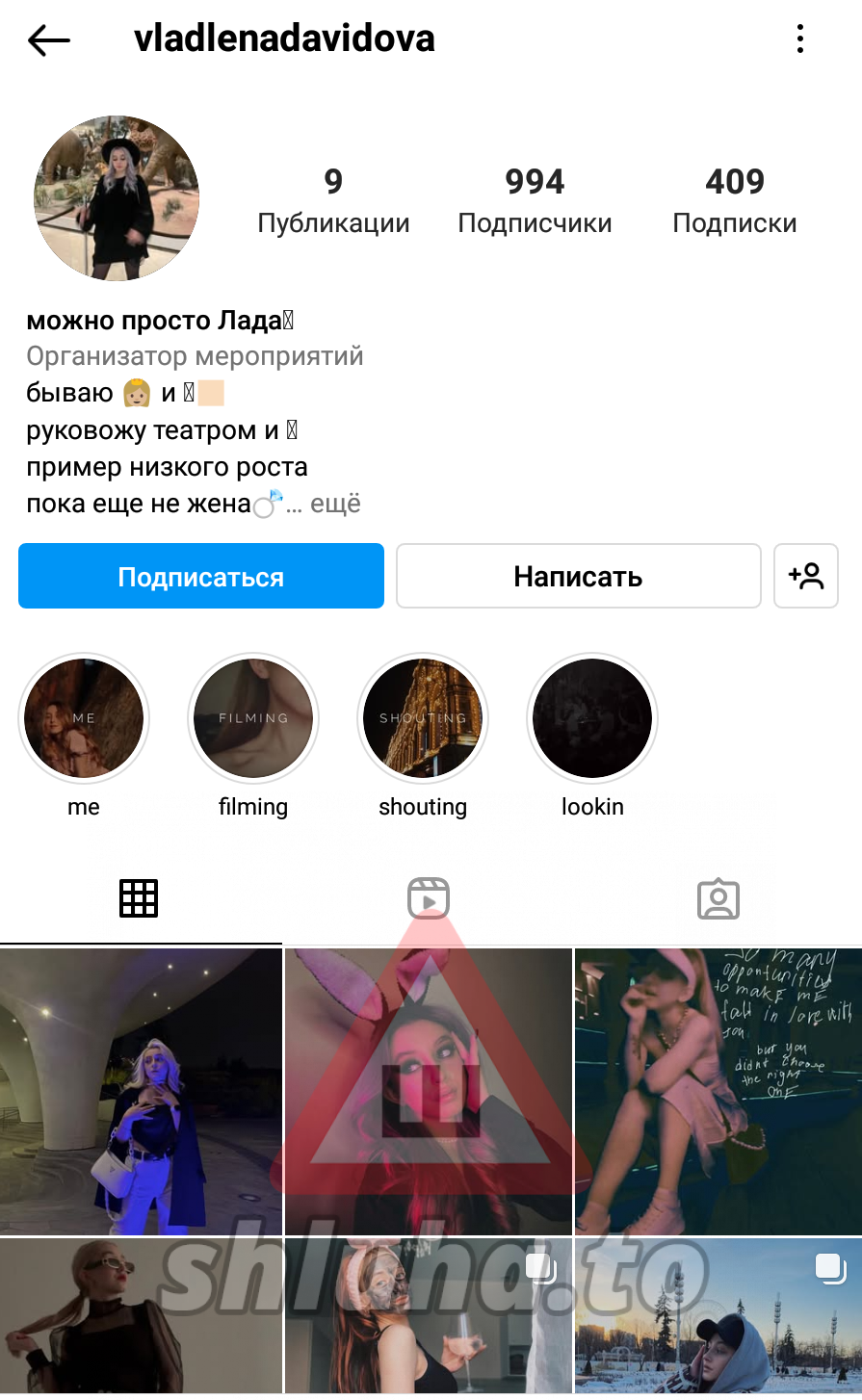Viewport: 862px width, 1400px height.
Task: View the 409 Подписки list
Action: point(734,200)
